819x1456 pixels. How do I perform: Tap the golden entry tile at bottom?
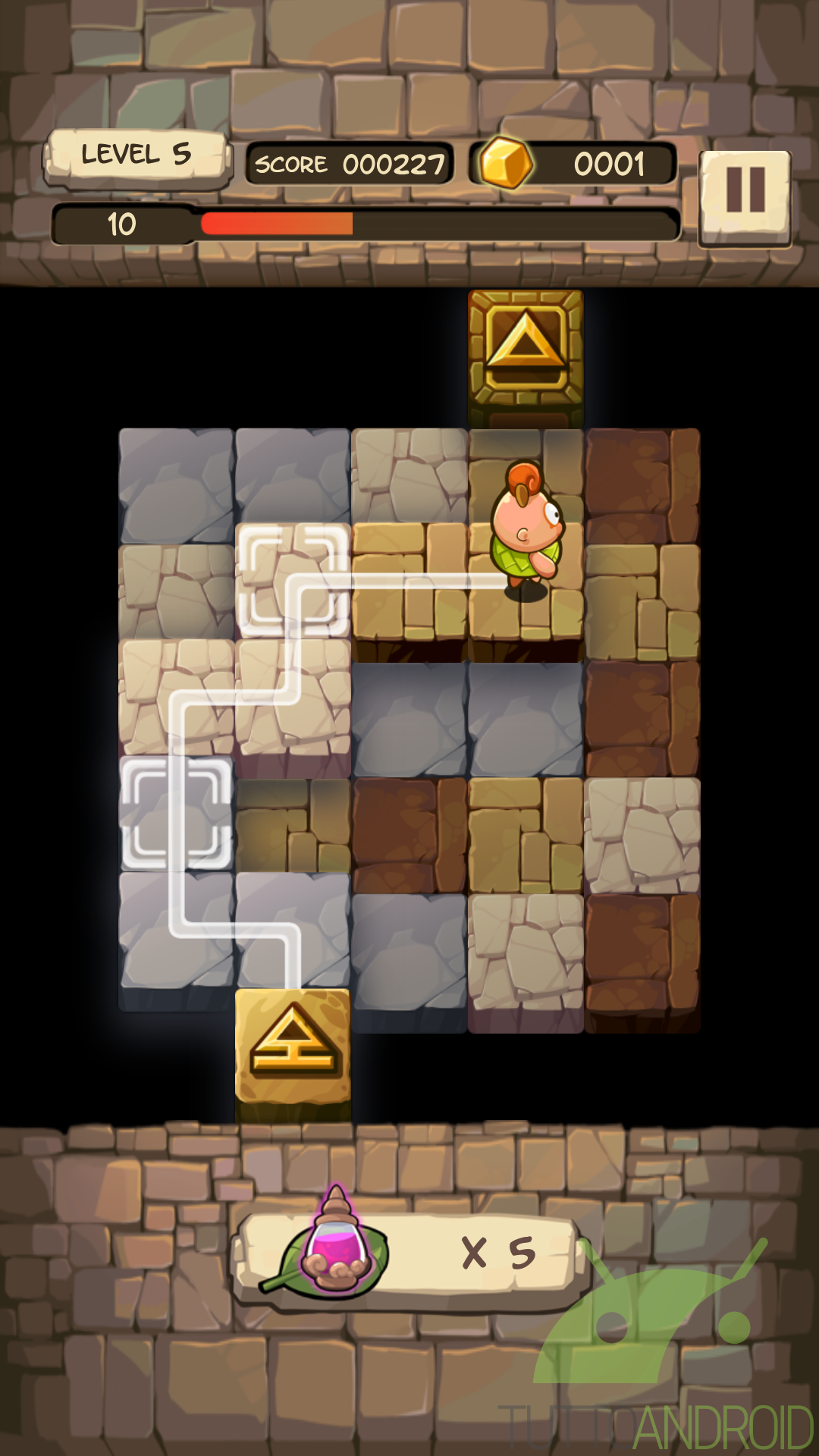pos(293,1046)
